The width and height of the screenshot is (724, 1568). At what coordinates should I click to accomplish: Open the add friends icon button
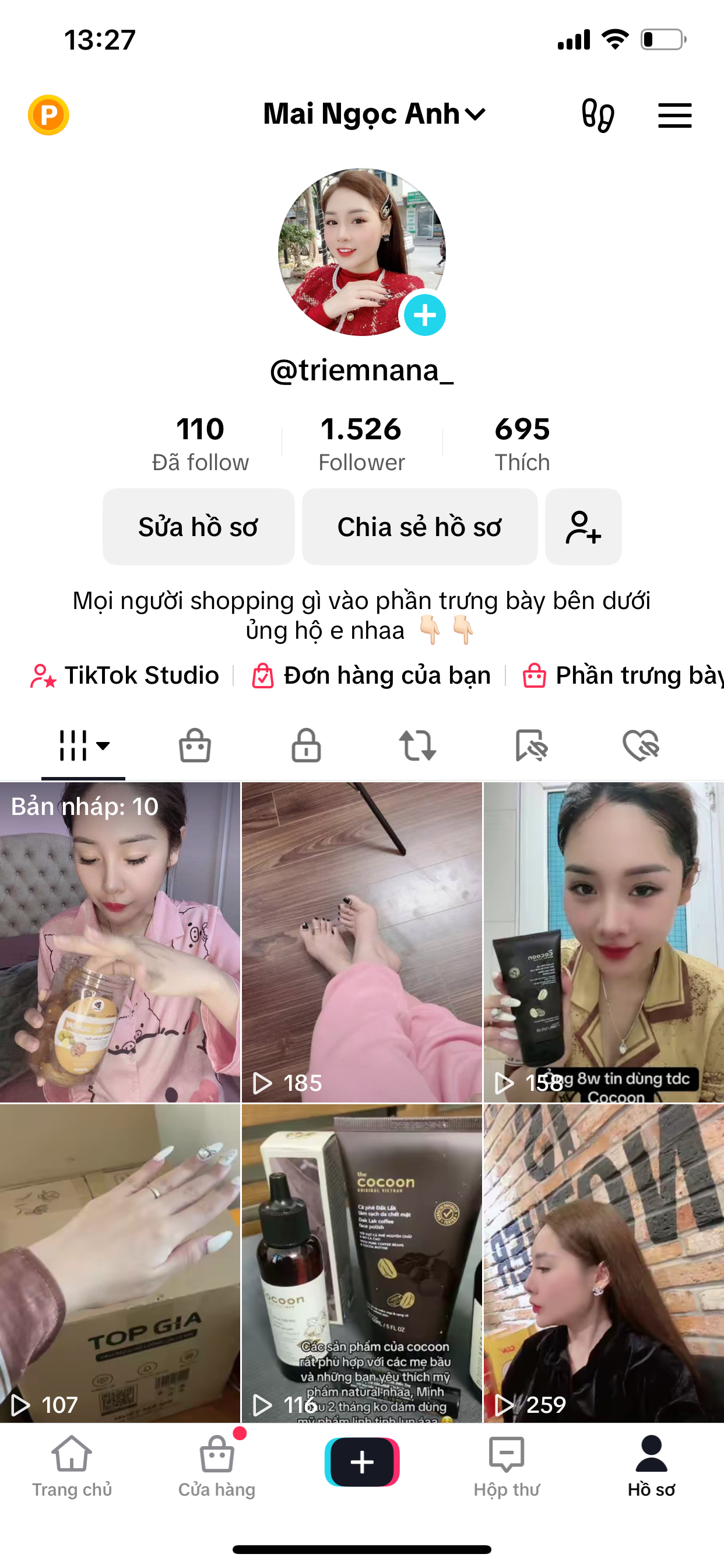click(x=583, y=527)
